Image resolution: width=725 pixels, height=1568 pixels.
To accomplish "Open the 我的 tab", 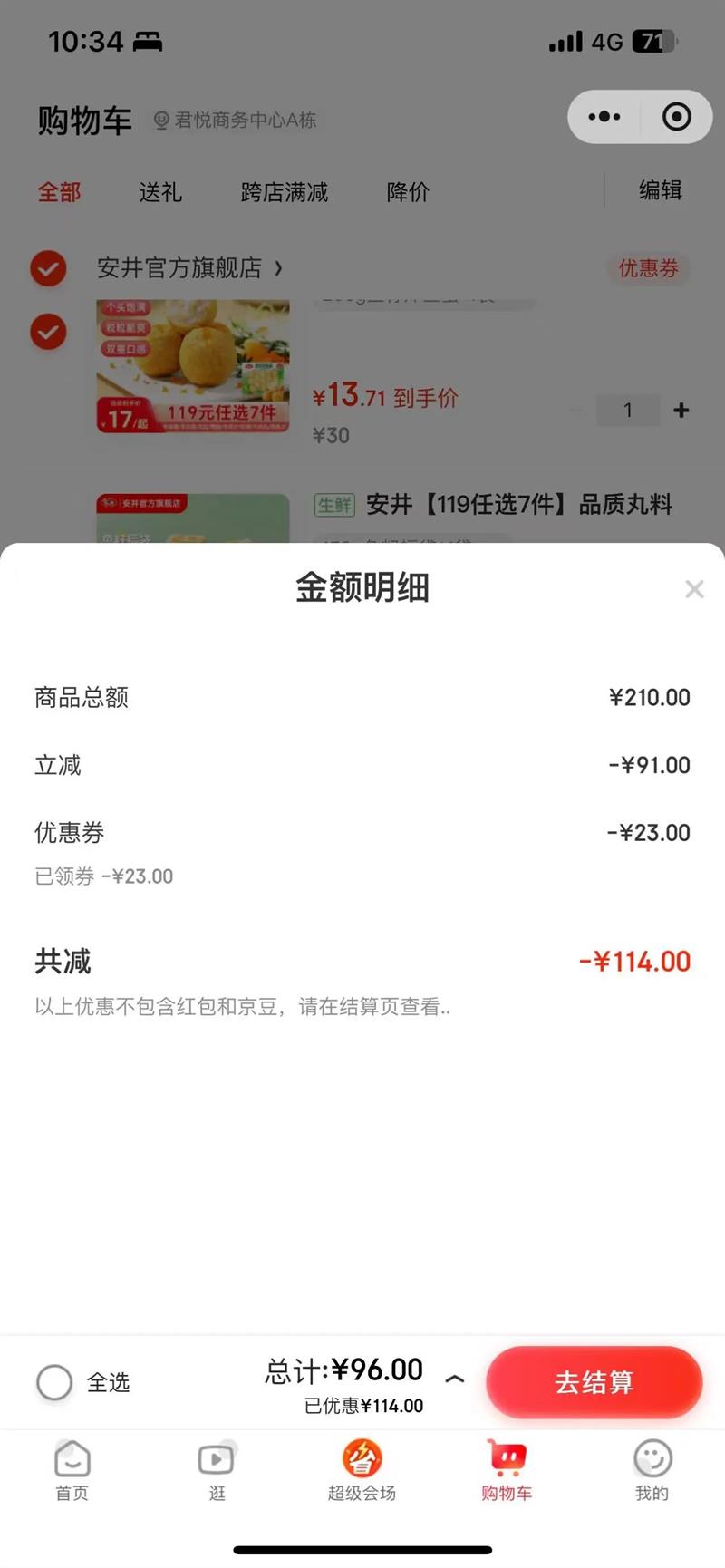I will coord(652,1470).
